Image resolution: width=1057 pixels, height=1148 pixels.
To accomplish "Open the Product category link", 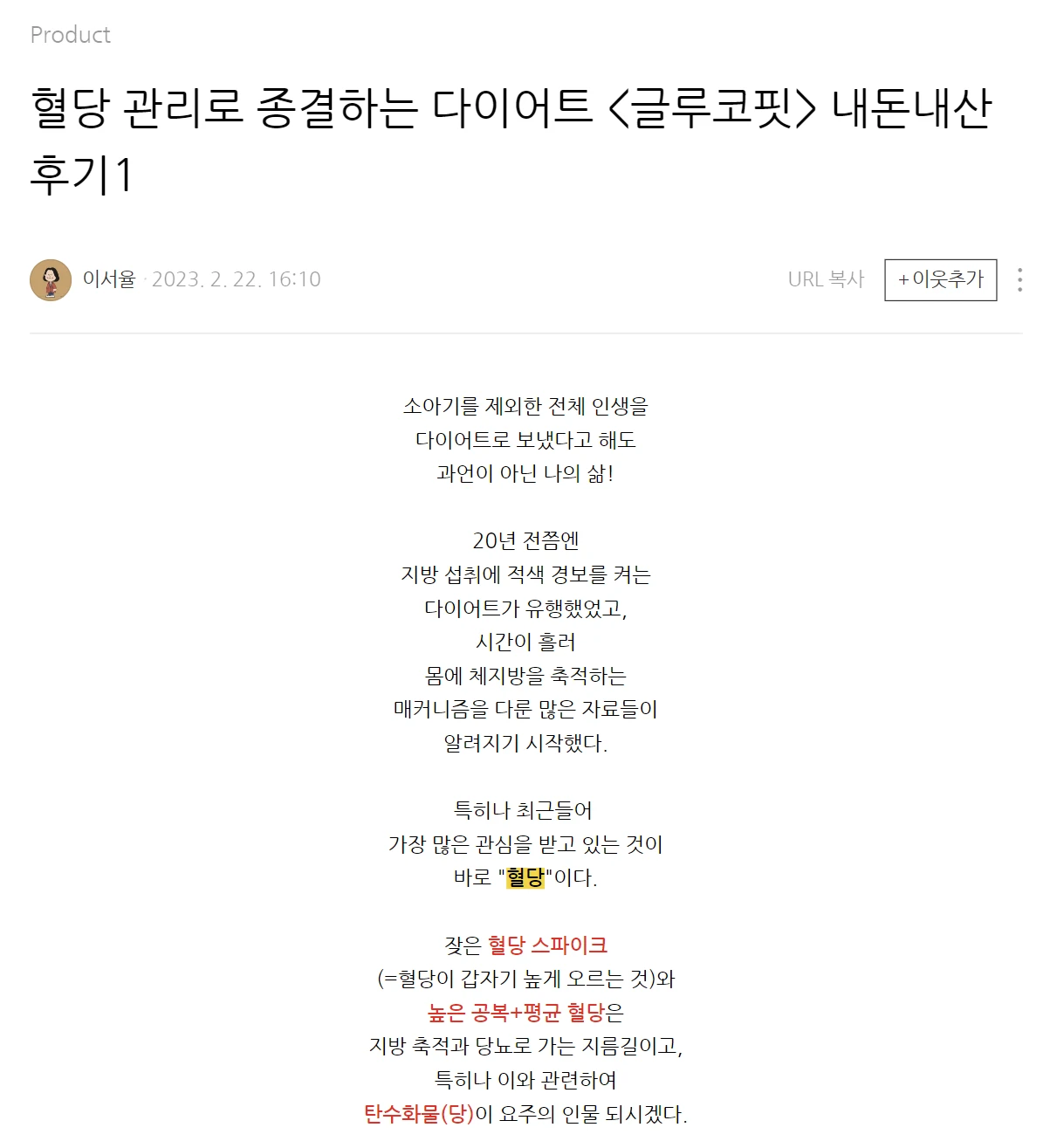I will (x=70, y=35).
